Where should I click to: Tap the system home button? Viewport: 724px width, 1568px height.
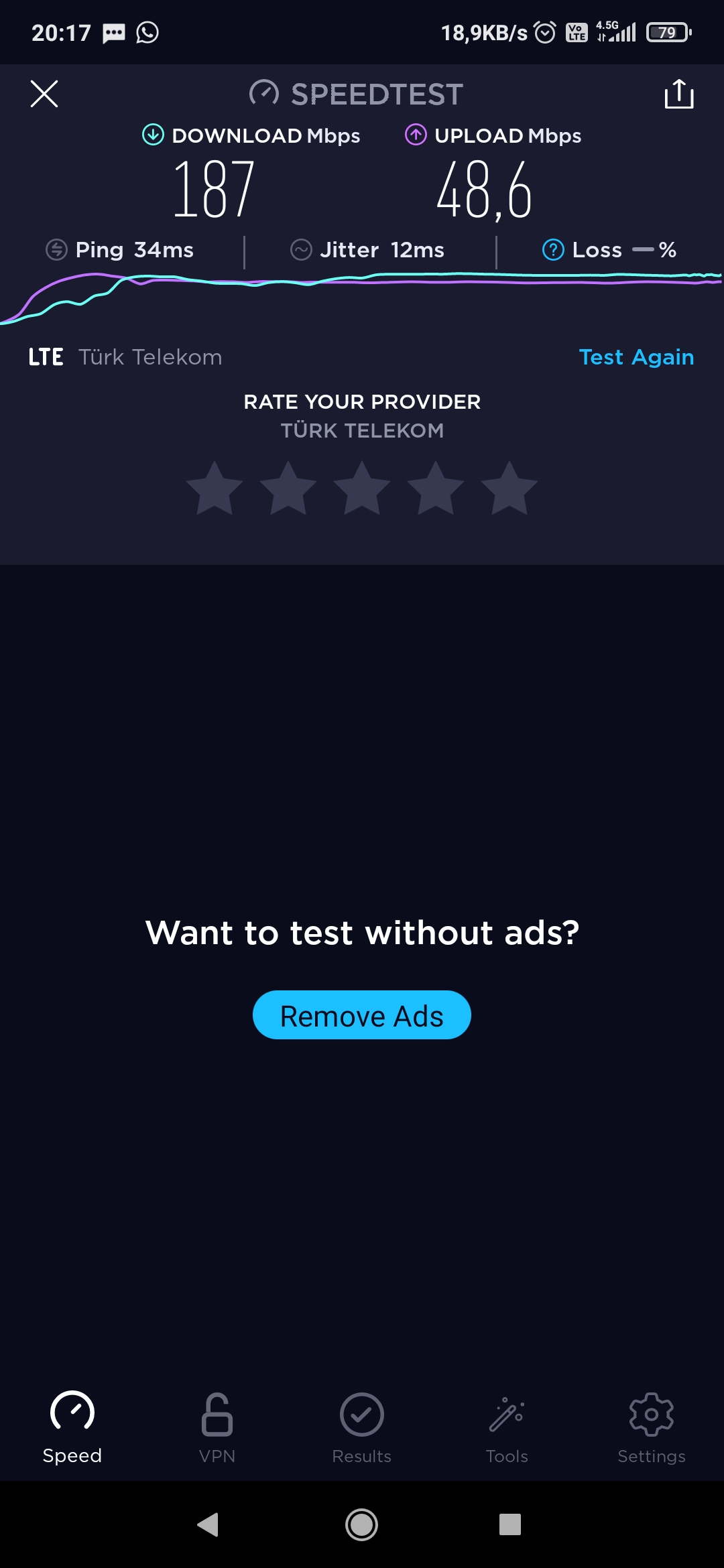tap(362, 1524)
